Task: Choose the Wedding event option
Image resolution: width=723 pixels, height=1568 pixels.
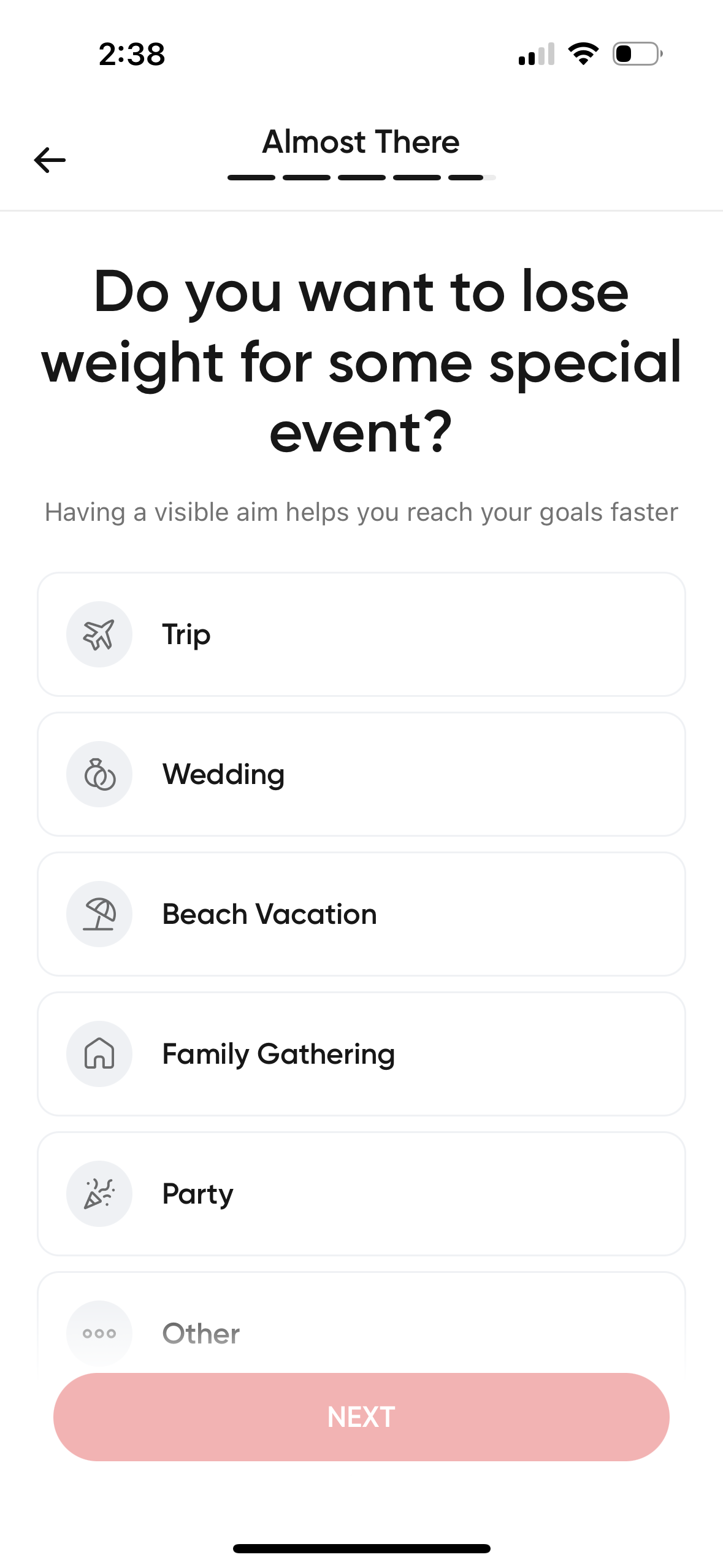Action: coord(361,774)
